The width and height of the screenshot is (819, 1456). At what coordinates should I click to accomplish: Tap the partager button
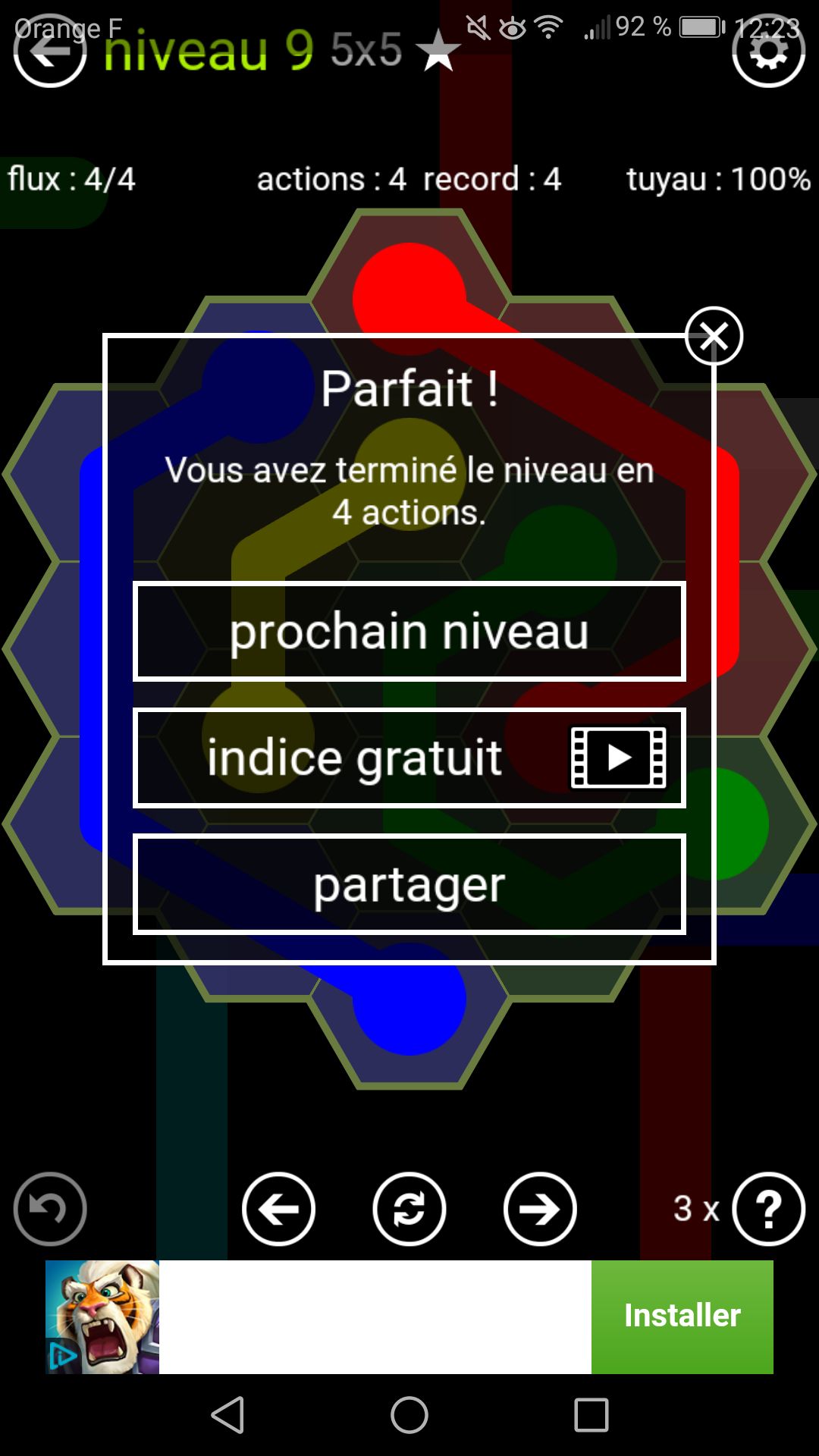pos(409,884)
